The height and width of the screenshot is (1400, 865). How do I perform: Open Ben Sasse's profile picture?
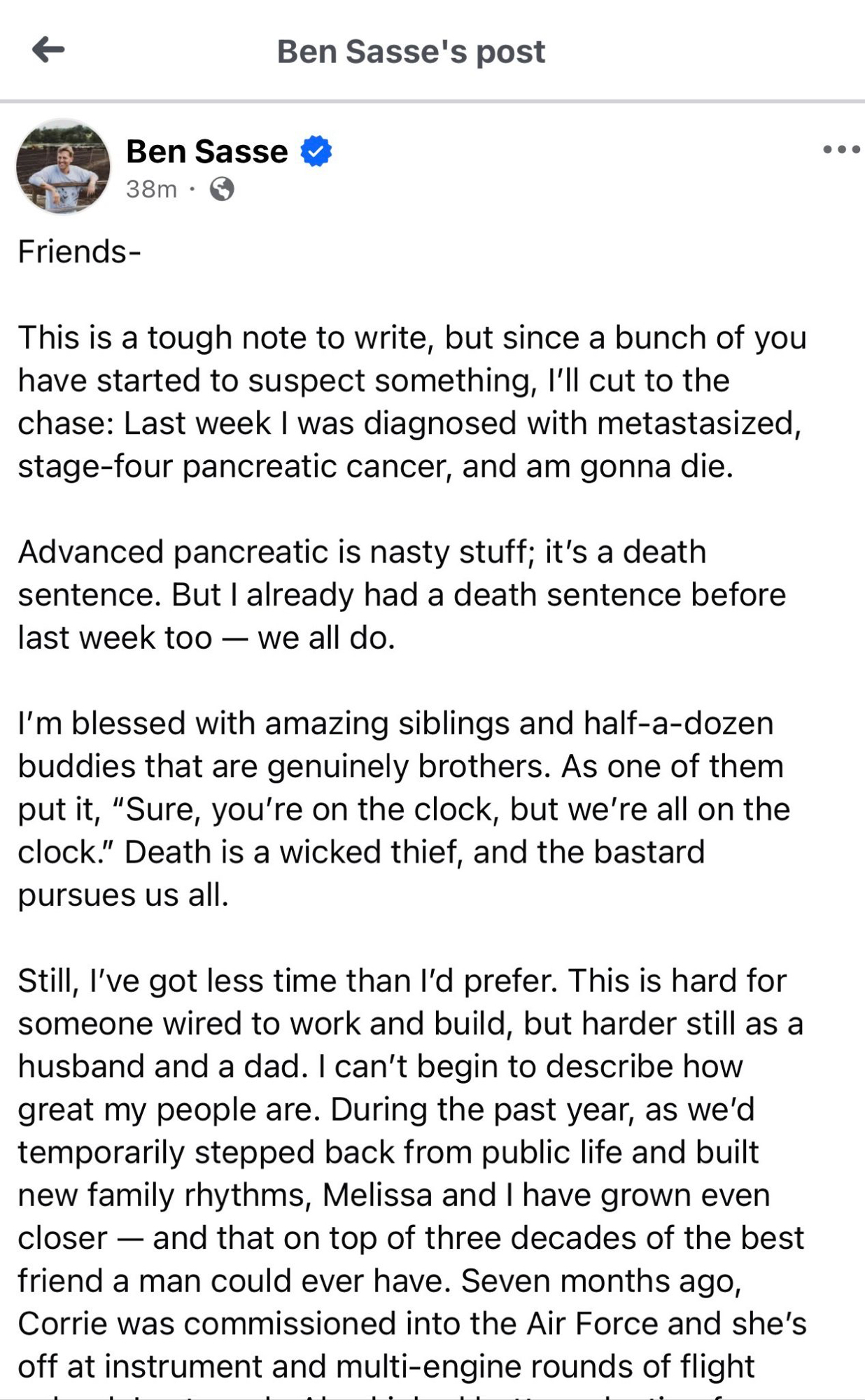click(x=63, y=167)
